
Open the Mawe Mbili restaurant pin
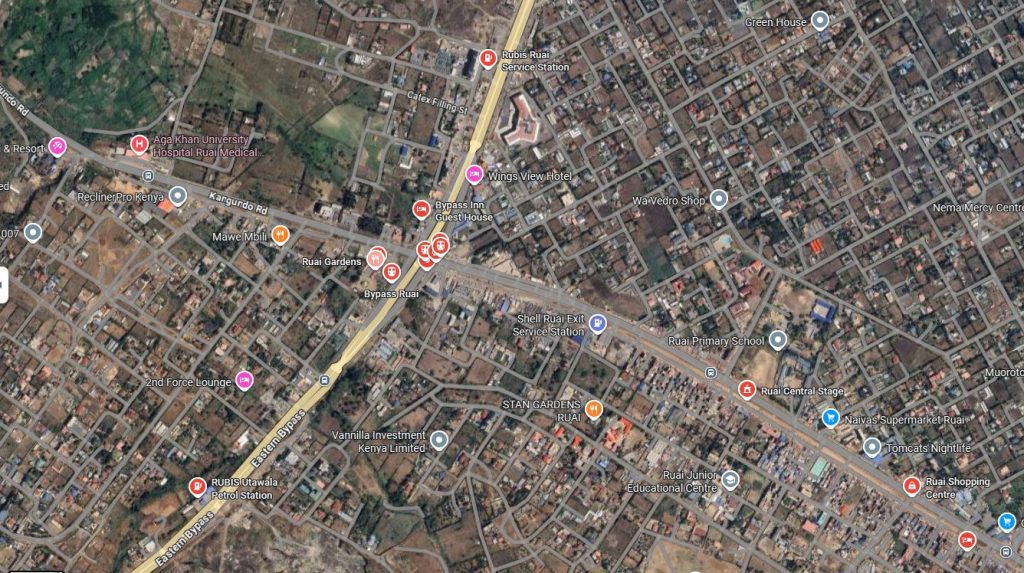280,236
